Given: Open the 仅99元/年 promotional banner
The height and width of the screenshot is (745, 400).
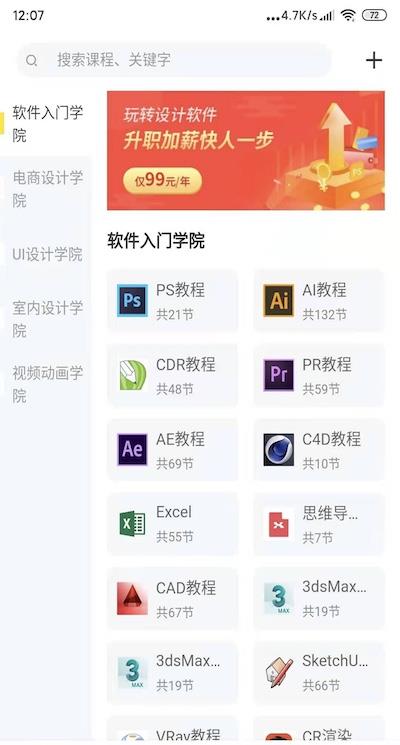Looking at the screenshot, I should click(246, 150).
